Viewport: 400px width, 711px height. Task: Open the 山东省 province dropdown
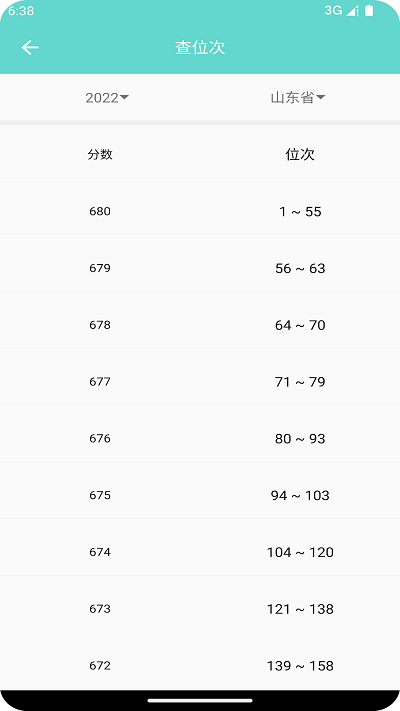coord(298,97)
